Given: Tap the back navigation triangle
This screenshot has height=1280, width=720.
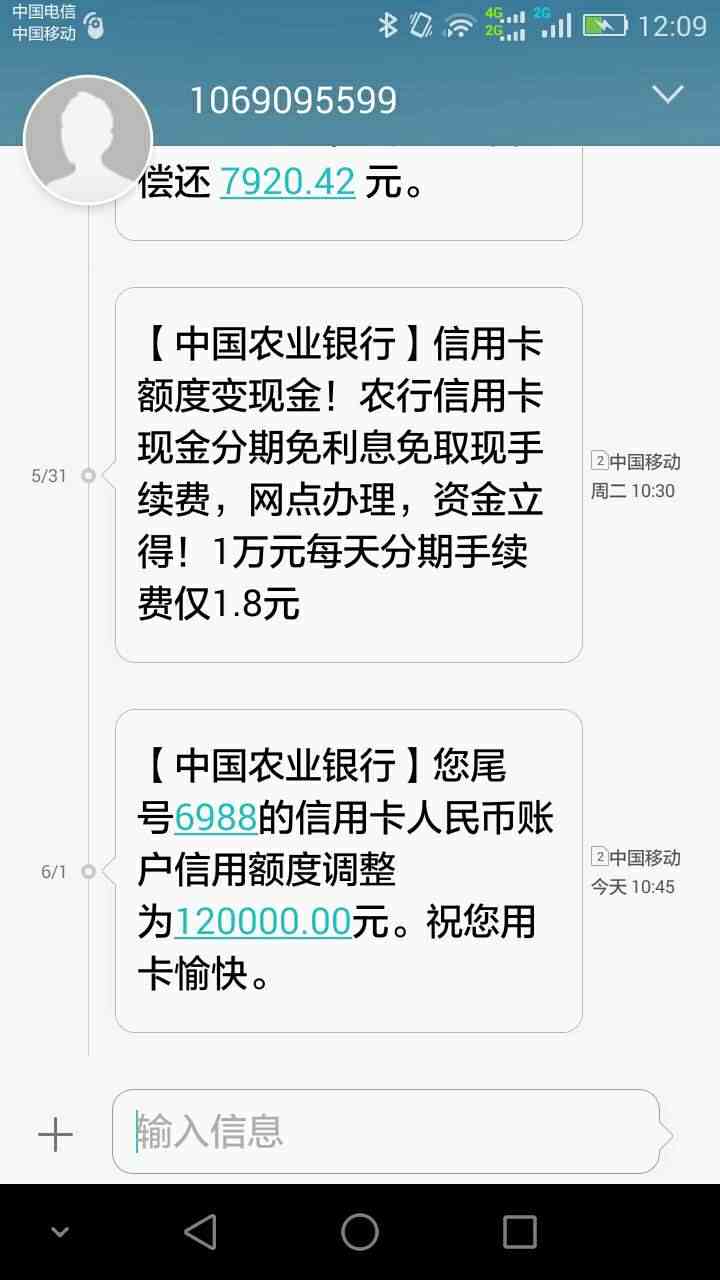Looking at the screenshot, I should (x=200, y=1232).
